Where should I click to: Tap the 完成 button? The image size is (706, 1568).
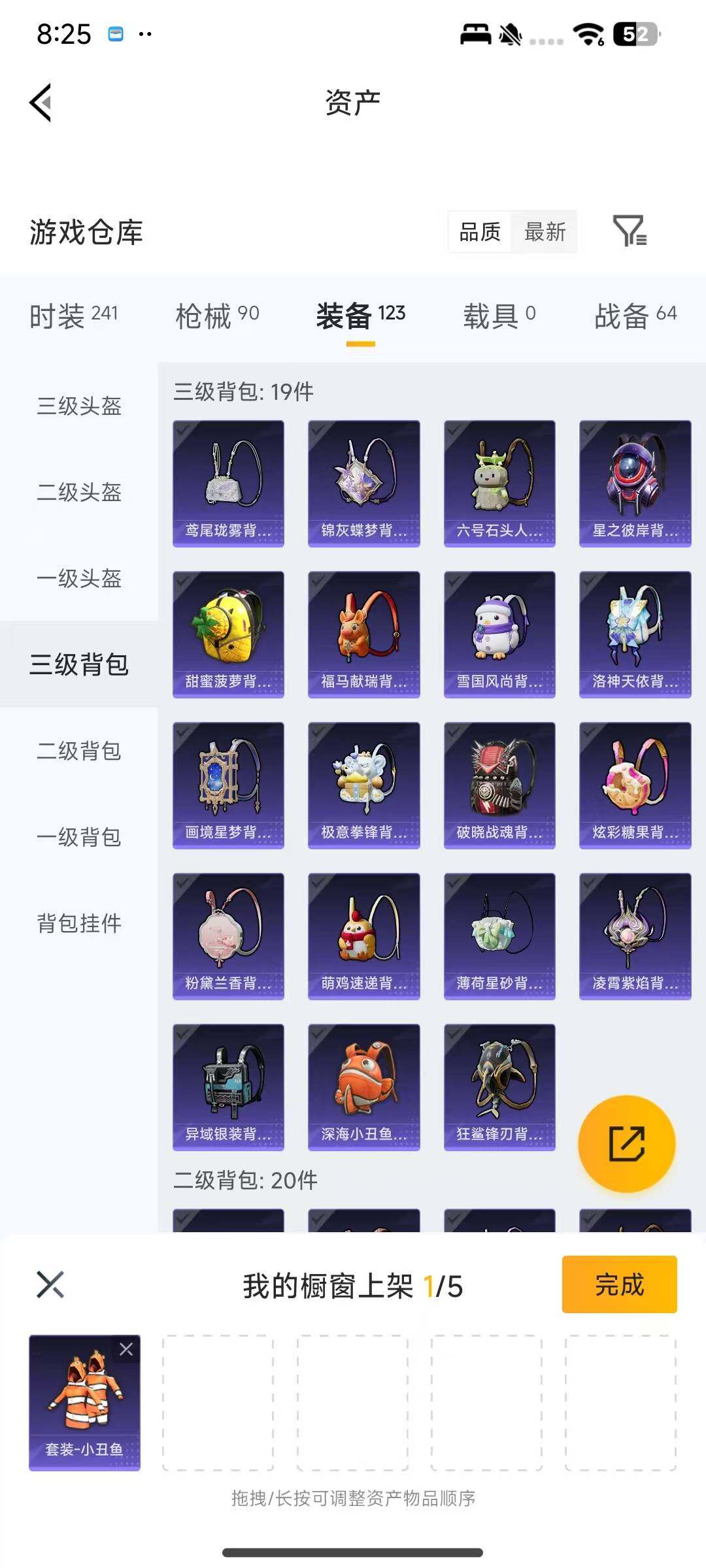click(x=619, y=1284)
